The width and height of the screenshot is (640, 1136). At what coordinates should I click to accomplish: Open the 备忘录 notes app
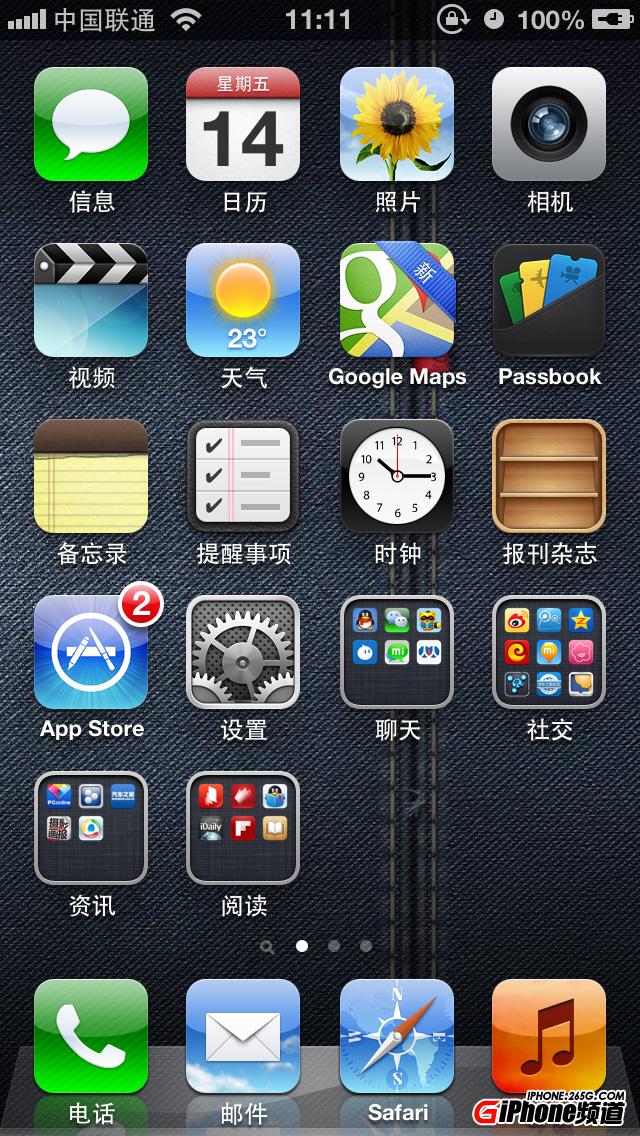[x=91, y=476]
